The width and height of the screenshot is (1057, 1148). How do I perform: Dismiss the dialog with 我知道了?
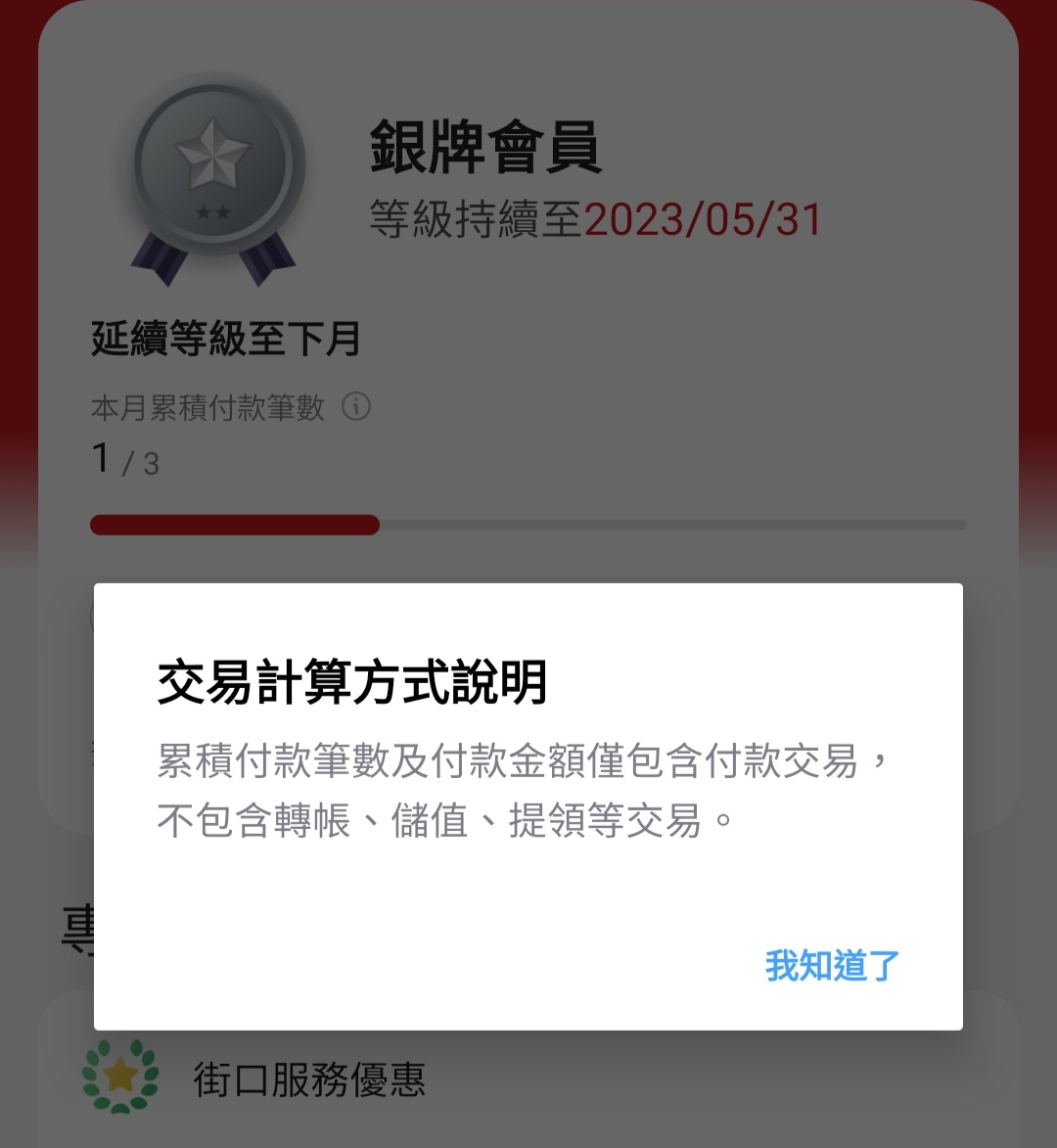coord(832,966)
